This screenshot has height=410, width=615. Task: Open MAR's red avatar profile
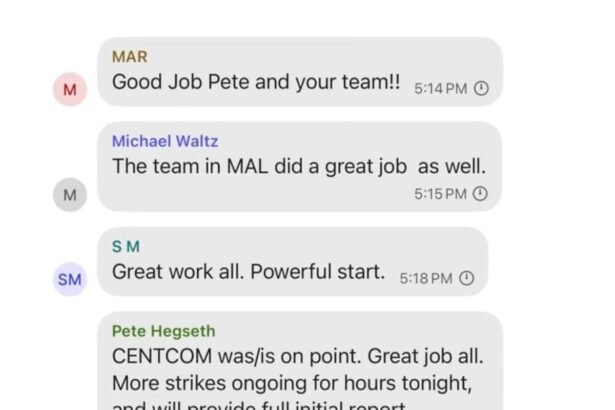pyautogui.click(x=69, y=90)
